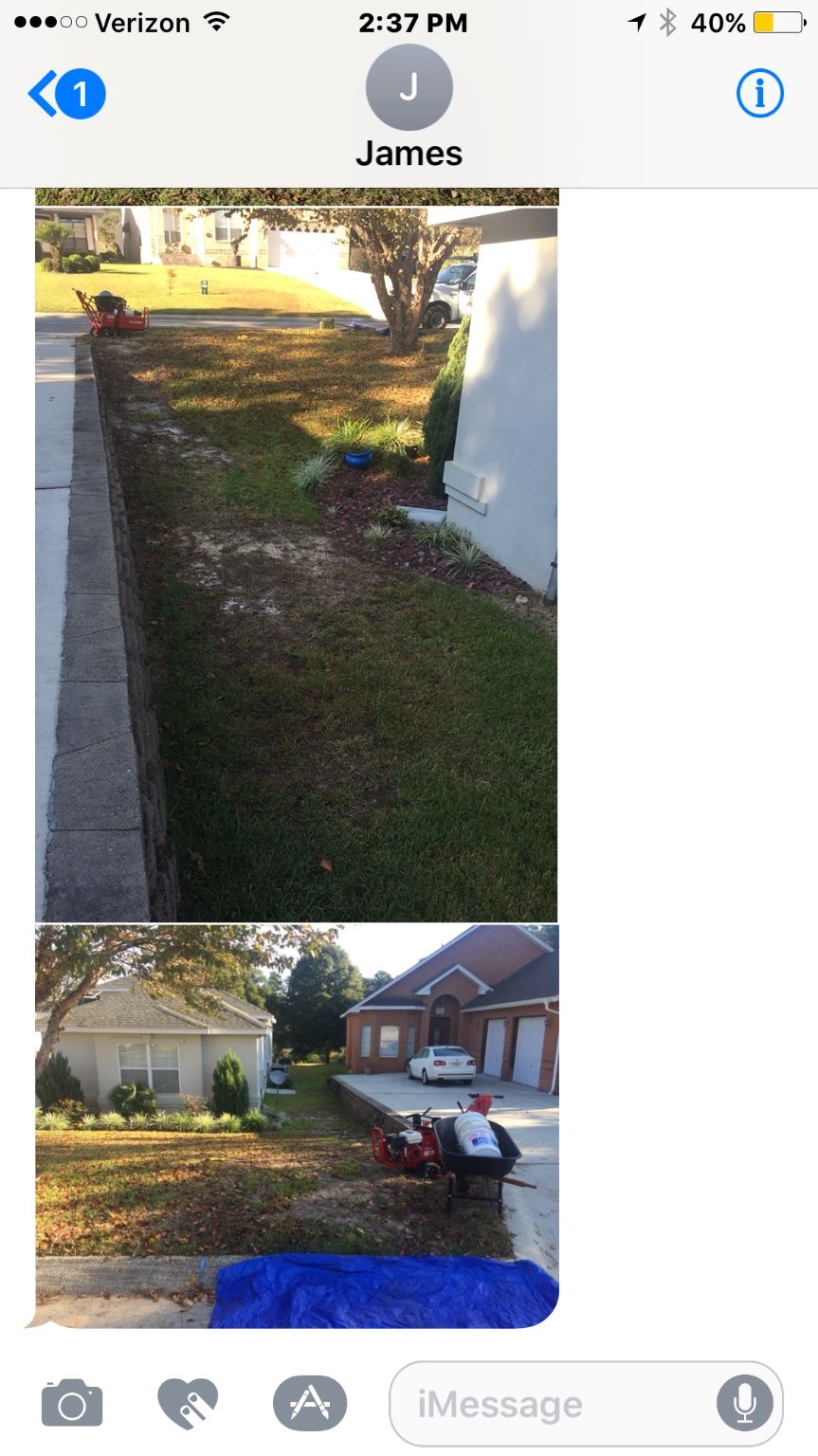Open the photo with the blue tarp
This screenshot has width=818, height=1456.
point(296,1125)
